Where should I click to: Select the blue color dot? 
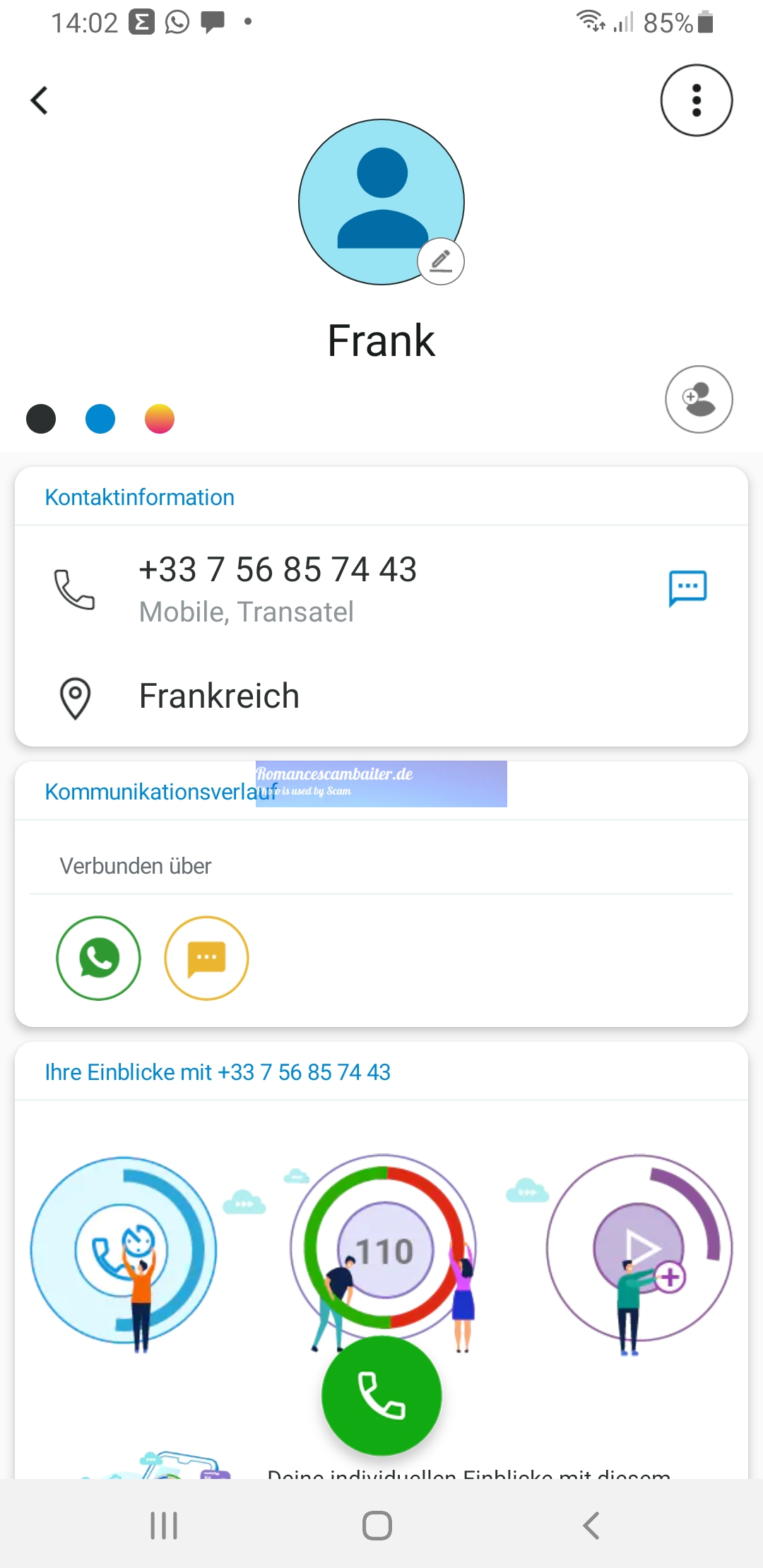(x=100, y=419)
